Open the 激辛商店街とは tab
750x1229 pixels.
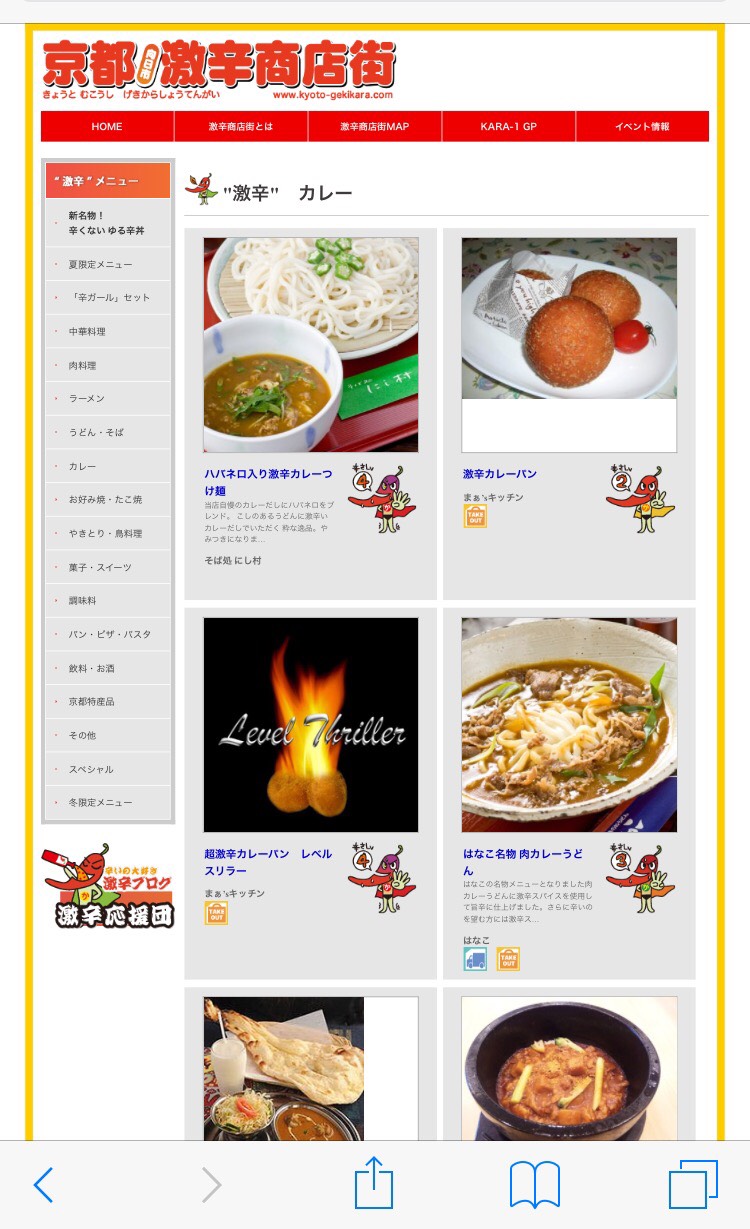241,127
